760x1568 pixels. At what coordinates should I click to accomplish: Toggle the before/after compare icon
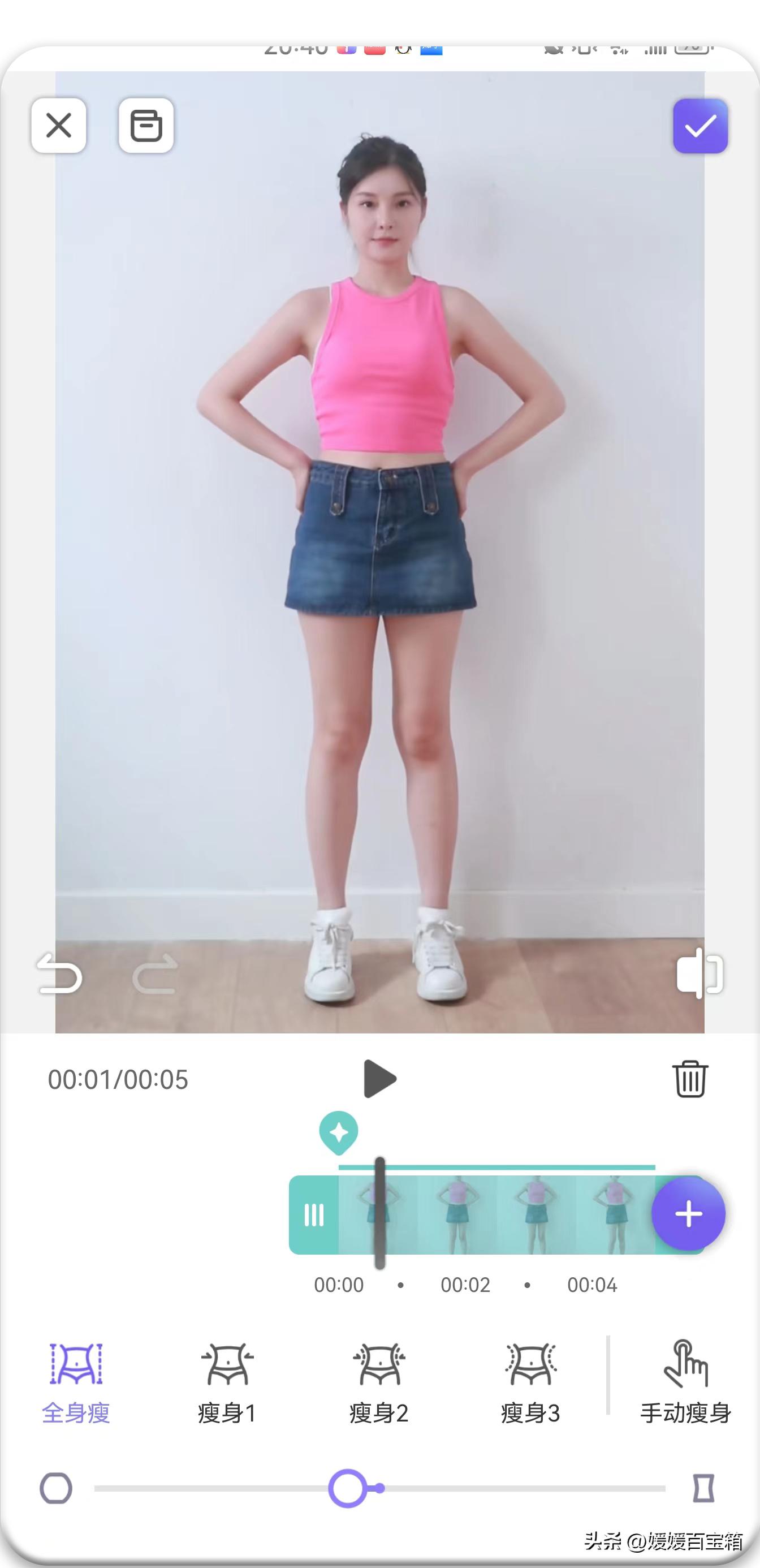(x=699, y=973)
